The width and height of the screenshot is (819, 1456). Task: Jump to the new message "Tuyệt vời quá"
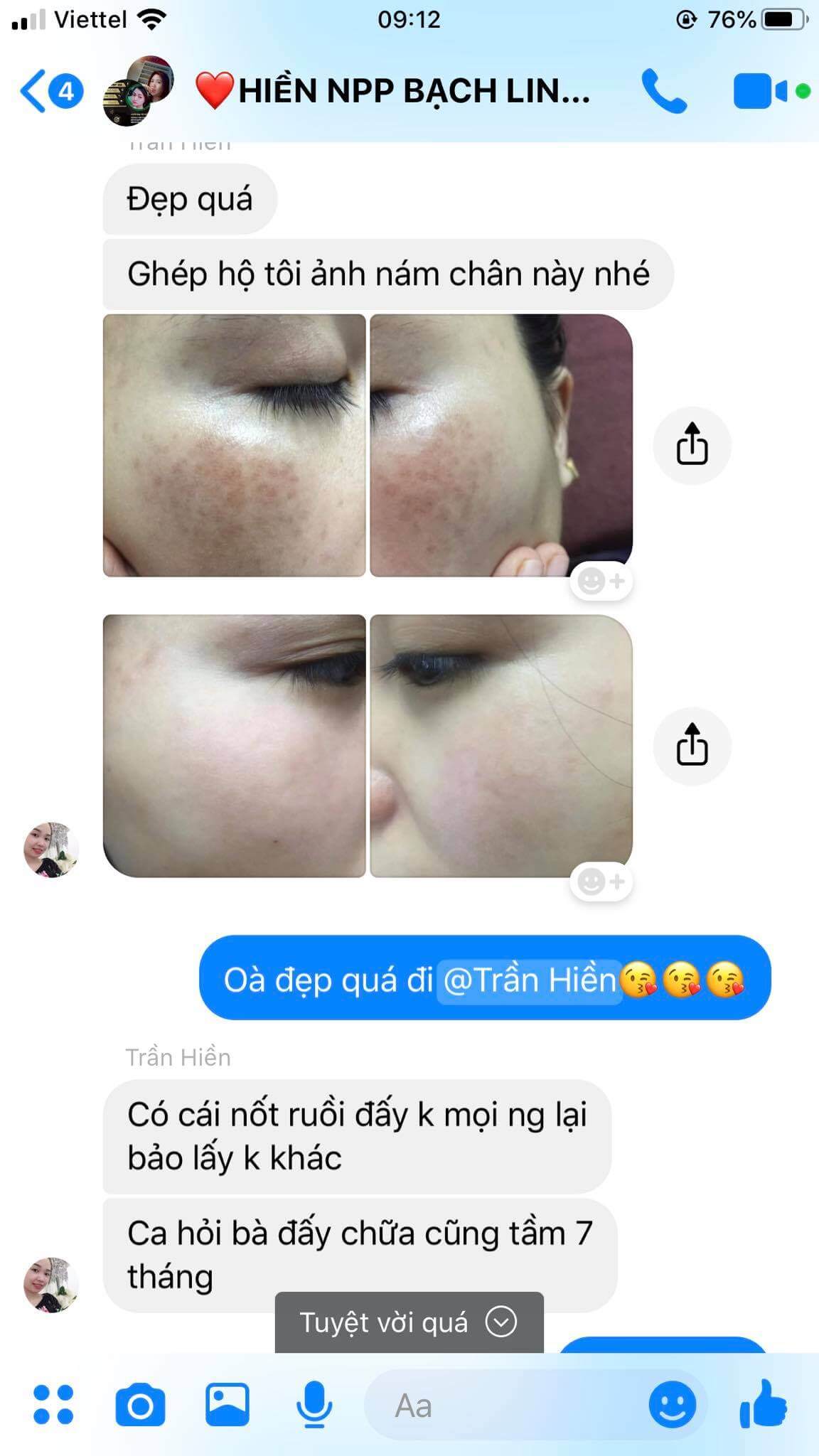(409, 1322)
